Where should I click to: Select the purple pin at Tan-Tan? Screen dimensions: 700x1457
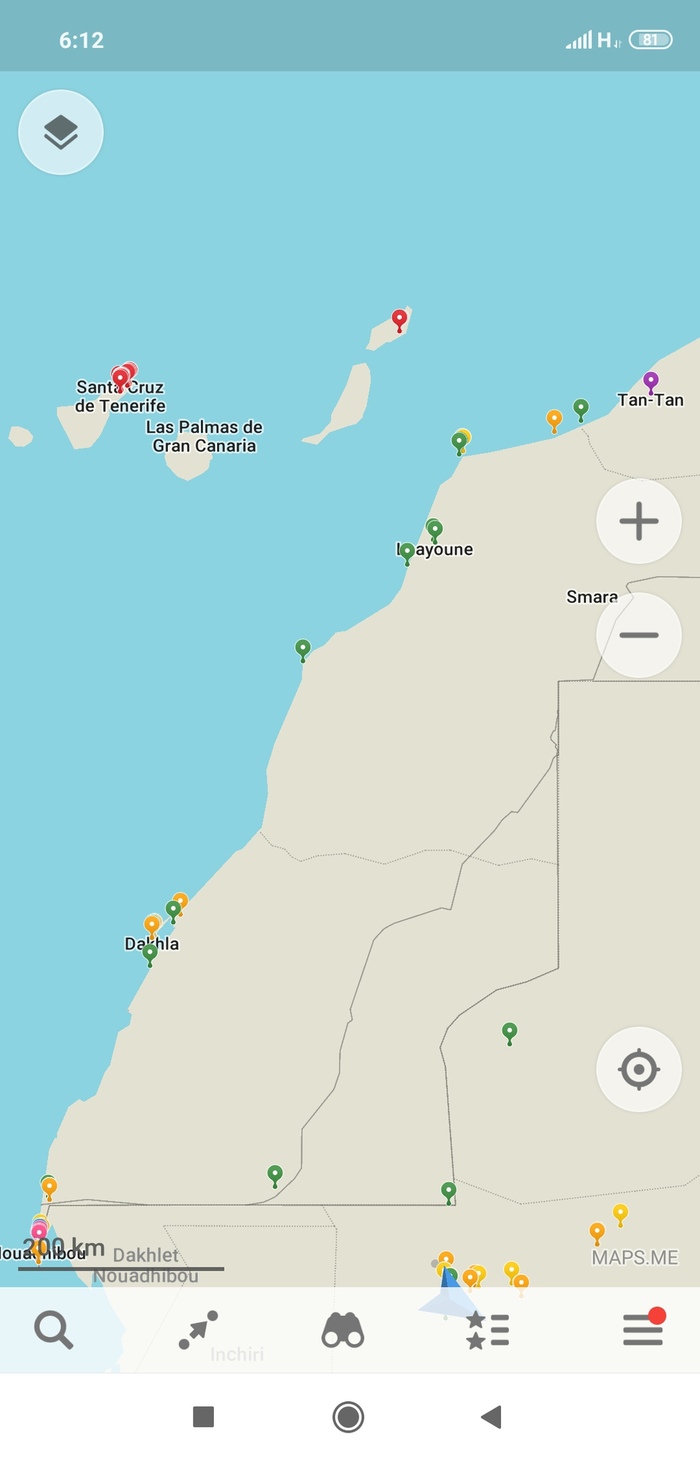(651, 381)
